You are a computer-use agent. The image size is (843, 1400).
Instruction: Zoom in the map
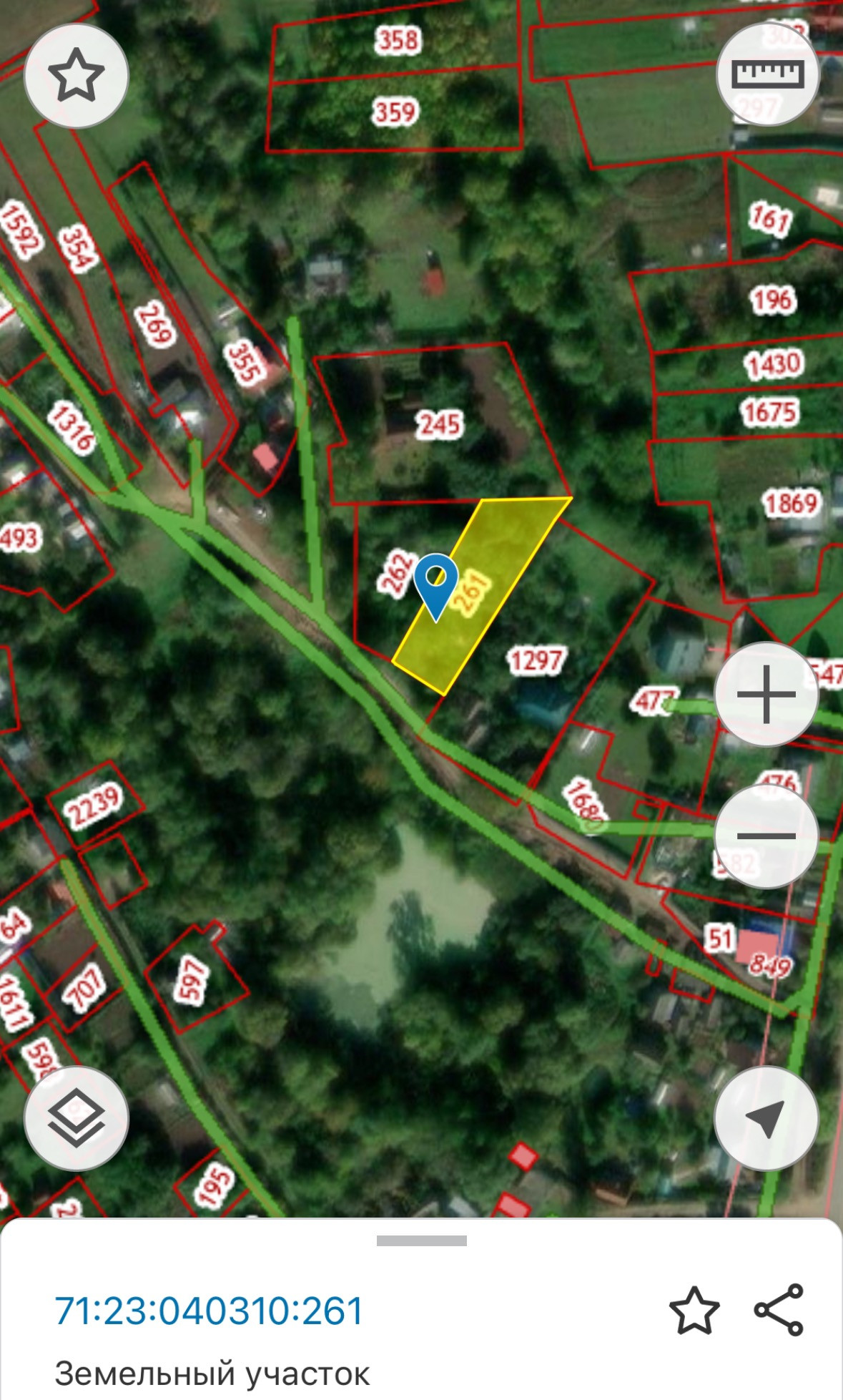coord(766,695)
